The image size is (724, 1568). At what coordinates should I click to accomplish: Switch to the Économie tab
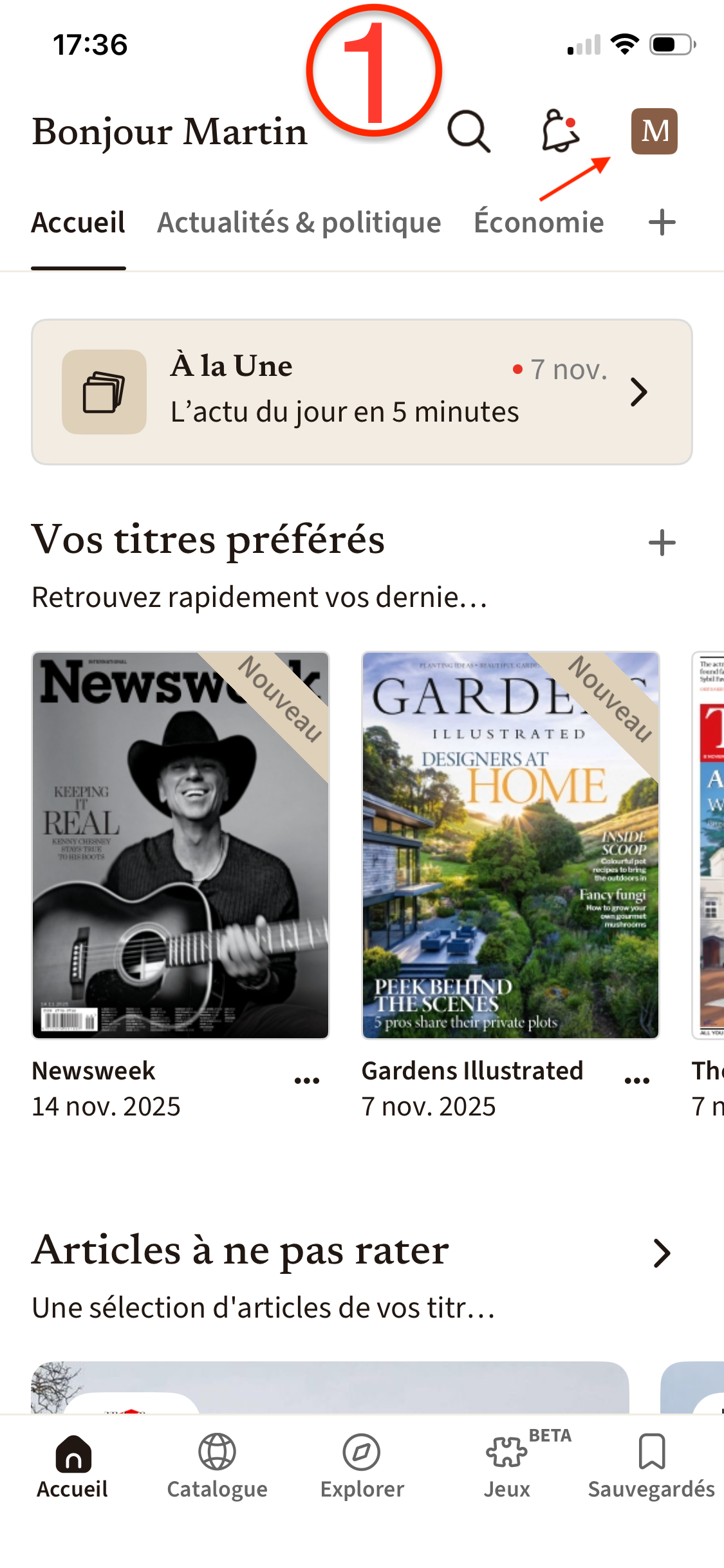coord(539,223)
